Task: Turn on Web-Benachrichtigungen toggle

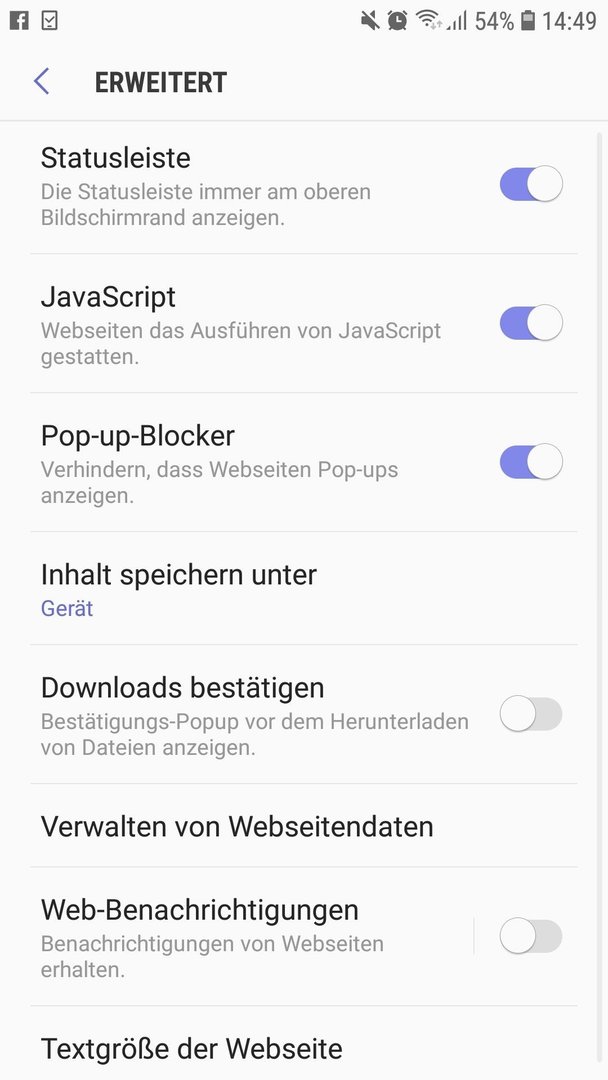Action: [x=531, y=936]
